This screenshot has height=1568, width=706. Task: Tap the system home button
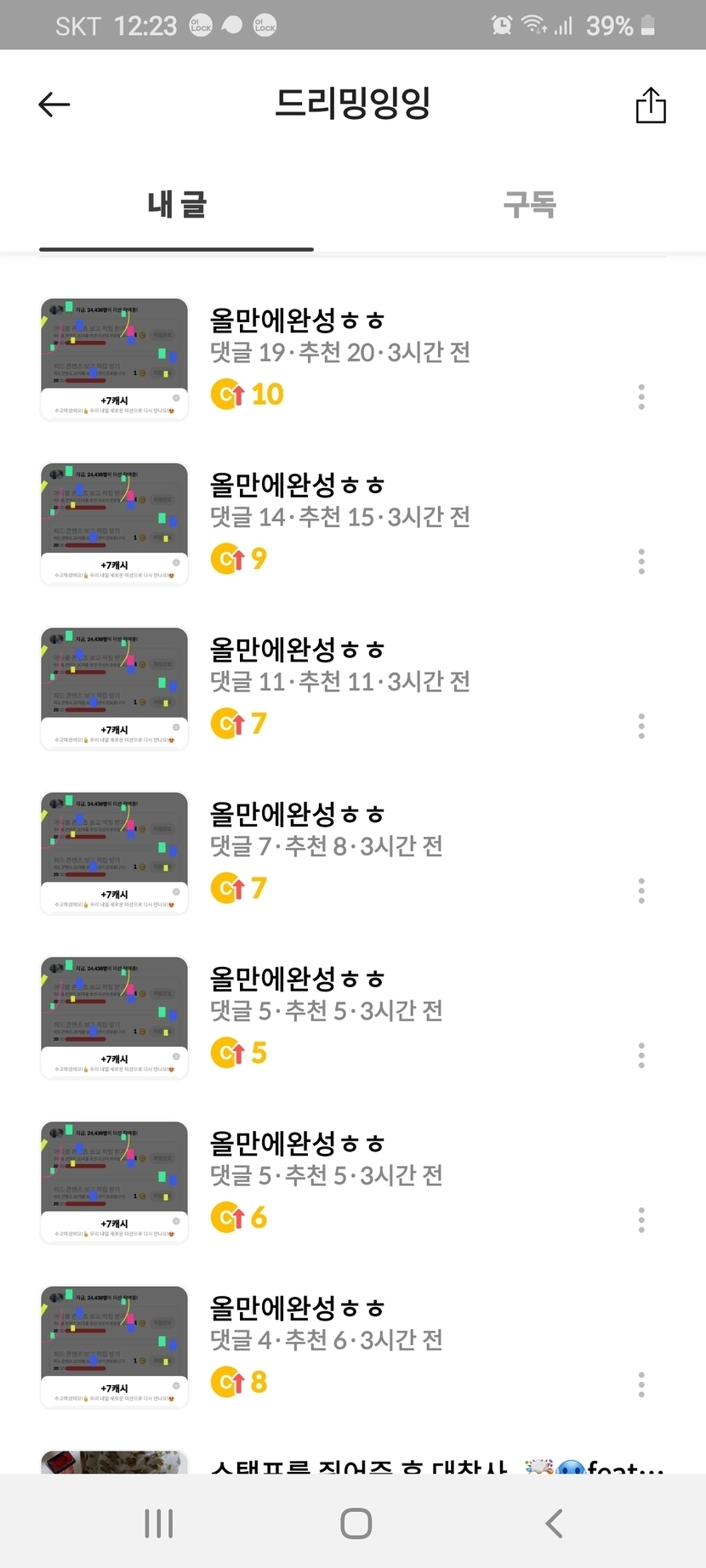[x=356, y=1523]
